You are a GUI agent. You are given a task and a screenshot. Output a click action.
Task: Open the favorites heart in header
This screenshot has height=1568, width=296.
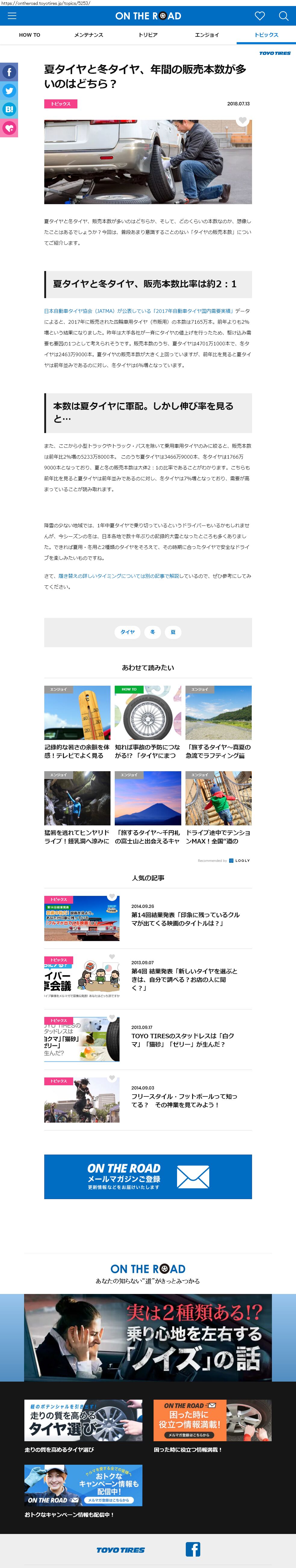pyautogui.click(x=260, y=16)
